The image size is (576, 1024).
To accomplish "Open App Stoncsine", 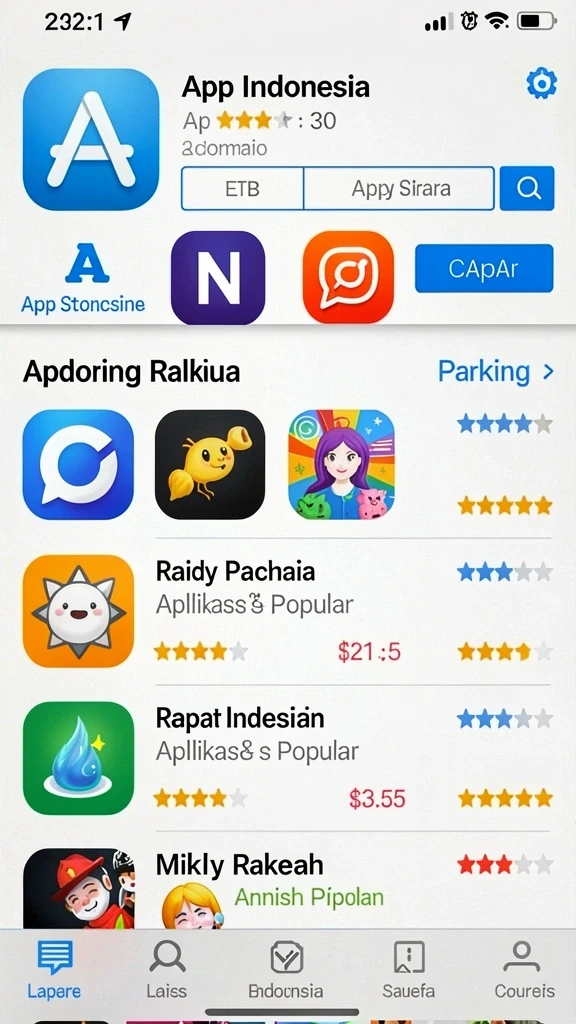I will pyautogui.click(x=83, y=278).
